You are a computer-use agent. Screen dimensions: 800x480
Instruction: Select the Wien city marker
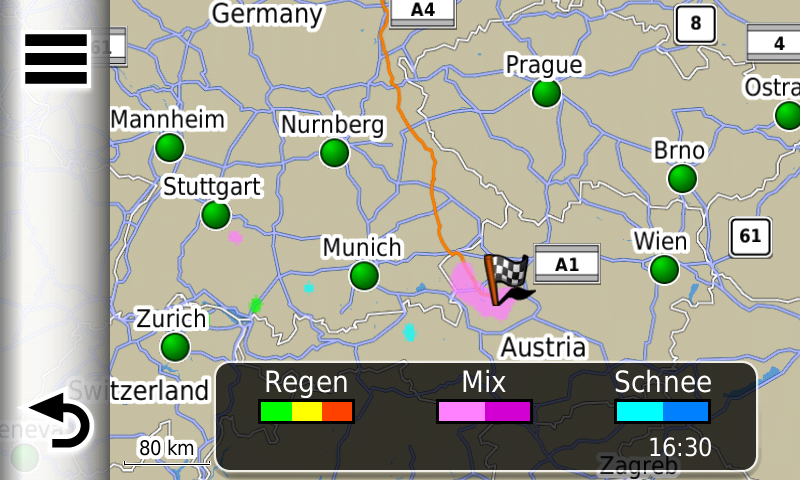[x=664, y=269]
